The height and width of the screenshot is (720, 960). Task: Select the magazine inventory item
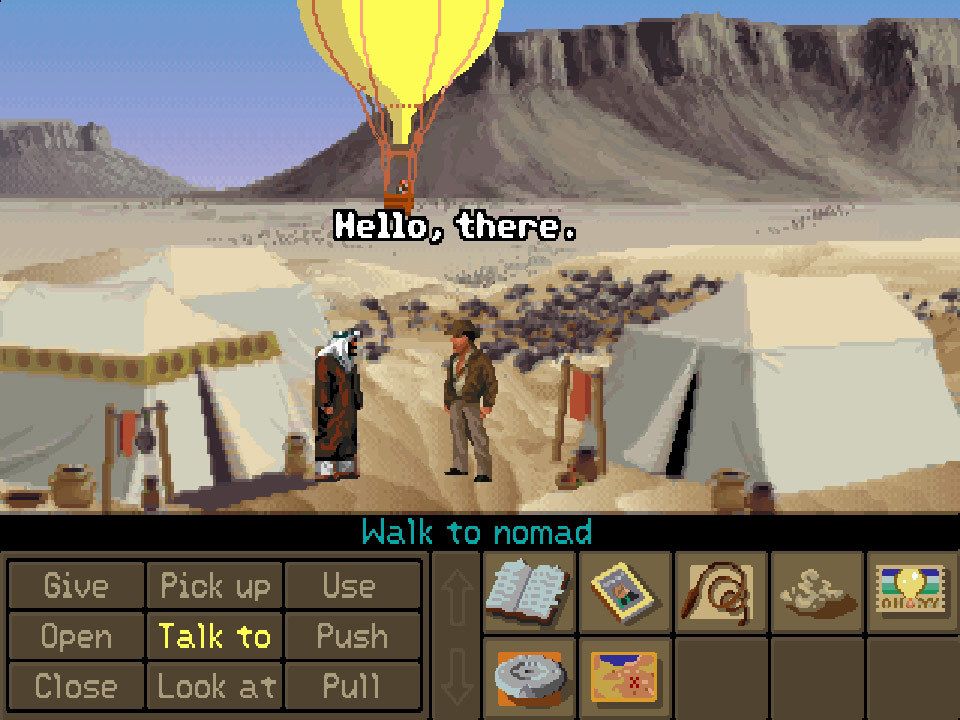624,592
